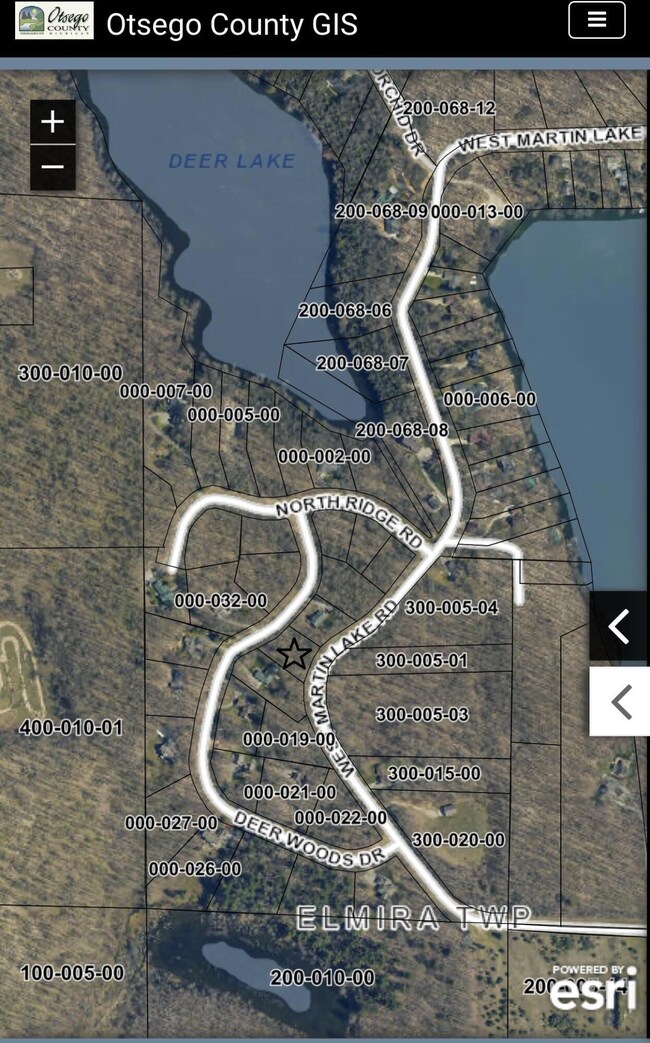Viewport: 650px width, 1043px height.
Task: Expand the dark side panel arrow
Action: 620,626
